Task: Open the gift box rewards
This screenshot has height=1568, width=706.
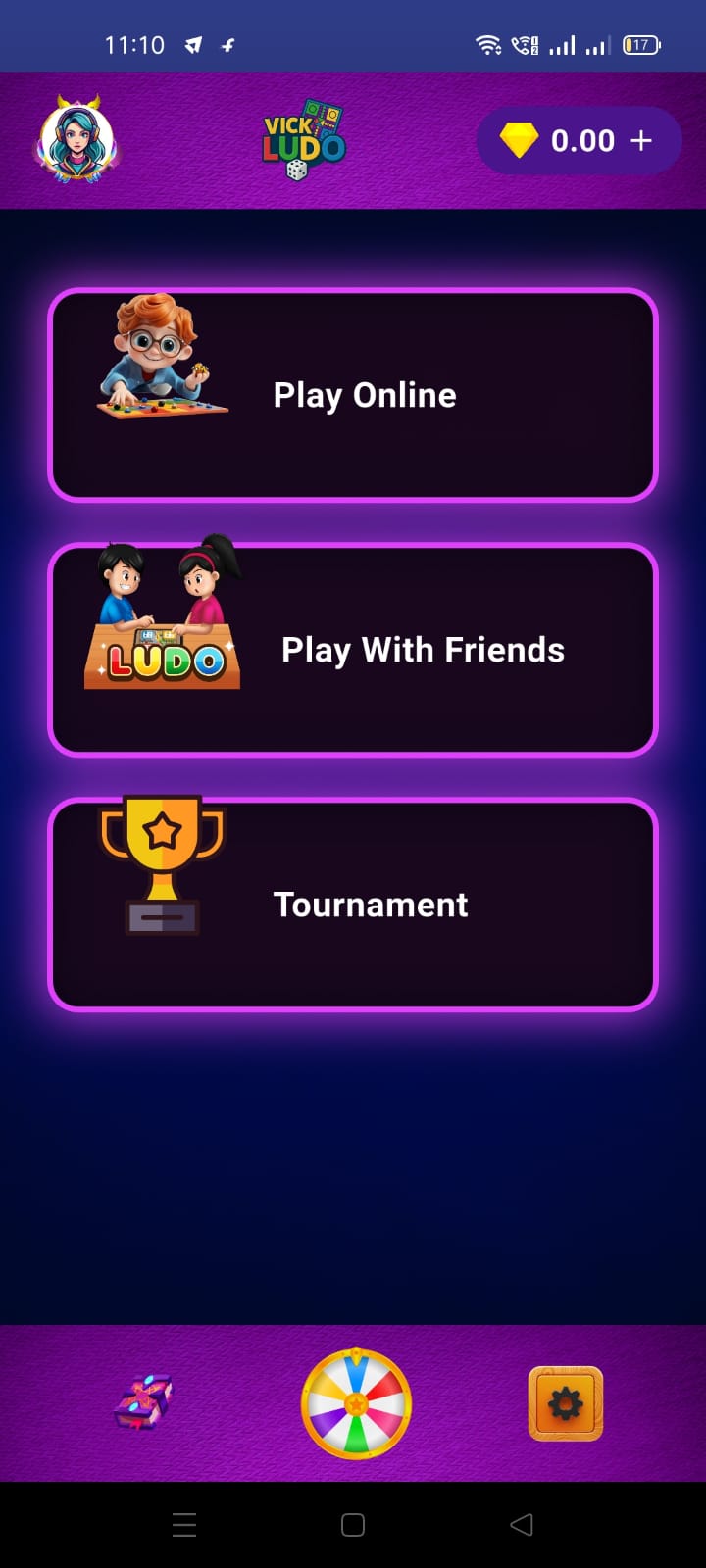Action: pyautogui.click(x=143, y=1401)
